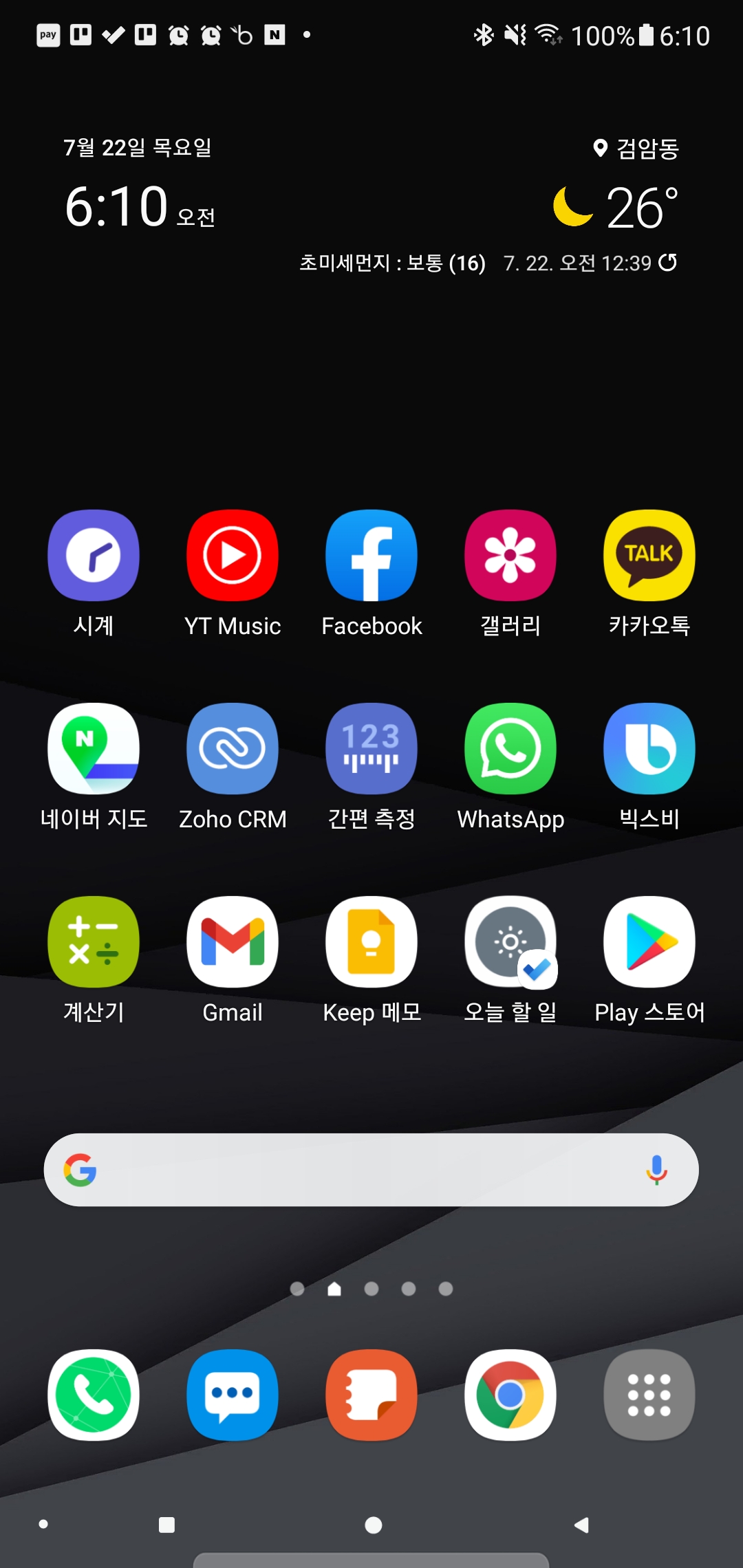Open the phone dialer in the dock
The height and width of the screenshot is (1568, 743).
click(94, 1395)
